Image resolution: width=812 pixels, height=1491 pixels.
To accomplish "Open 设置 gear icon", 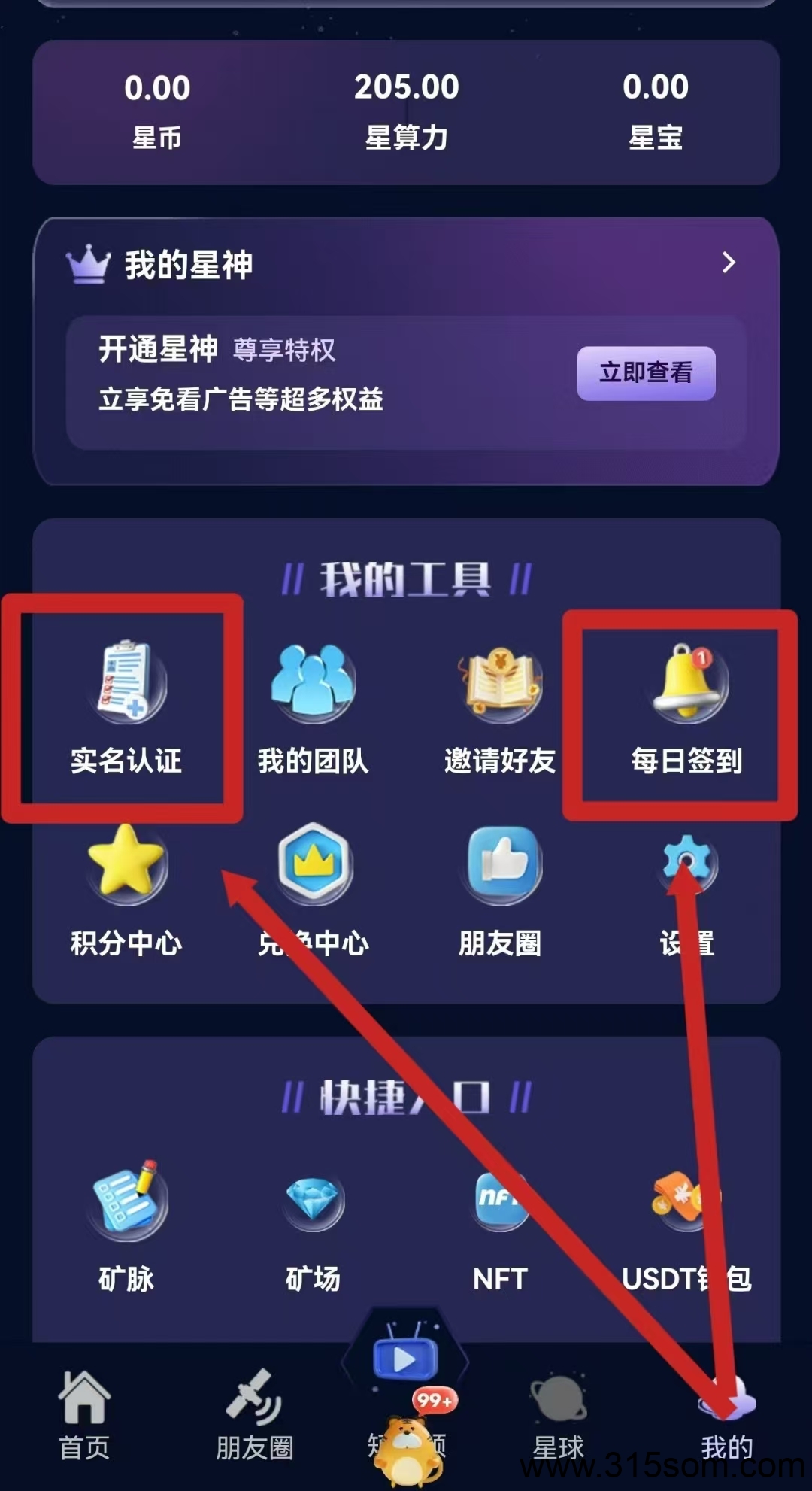I will tap(686, 891).
